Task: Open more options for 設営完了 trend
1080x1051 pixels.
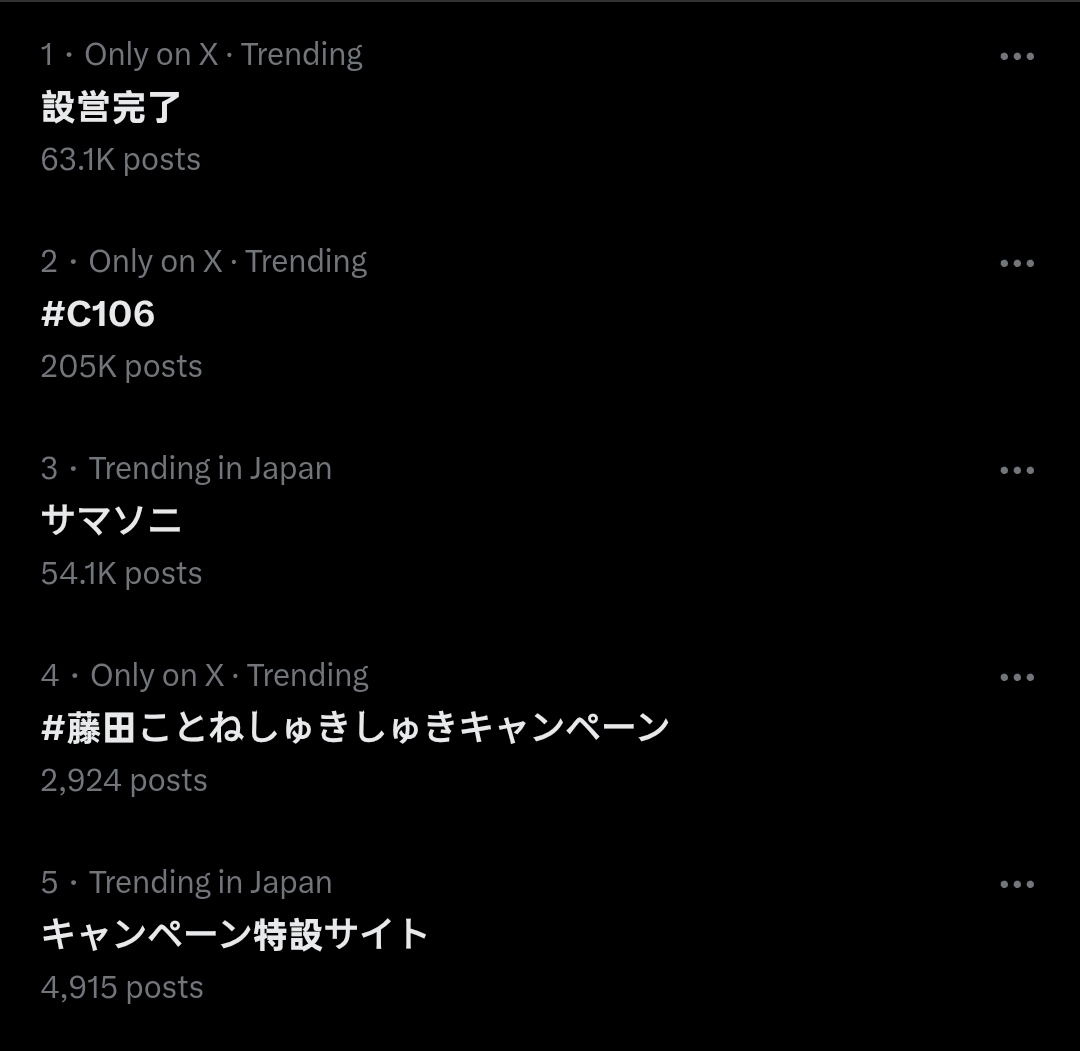Action: [x=1017, y=56]
